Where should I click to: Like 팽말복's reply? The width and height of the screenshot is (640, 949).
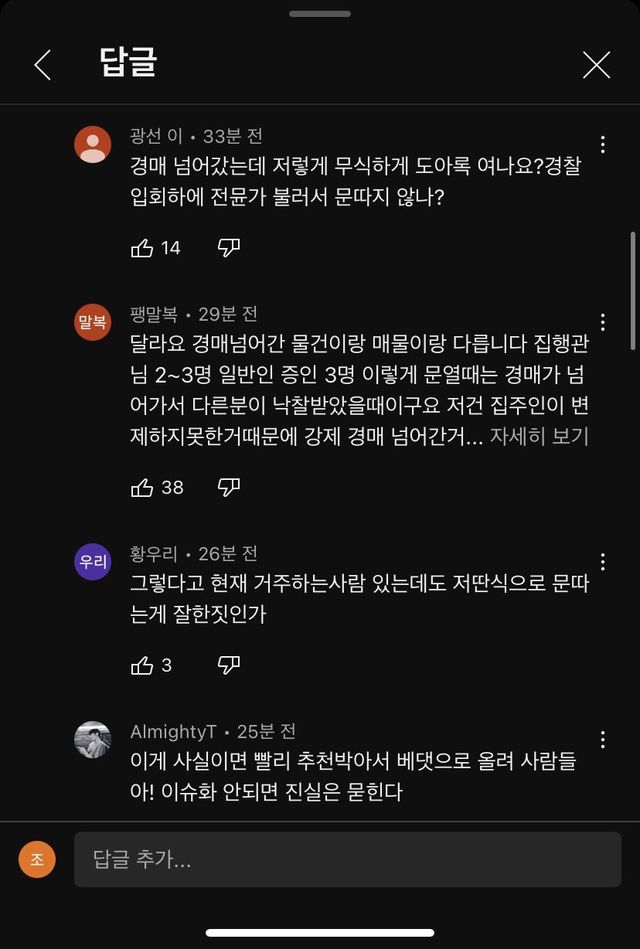tap(143, 487)
